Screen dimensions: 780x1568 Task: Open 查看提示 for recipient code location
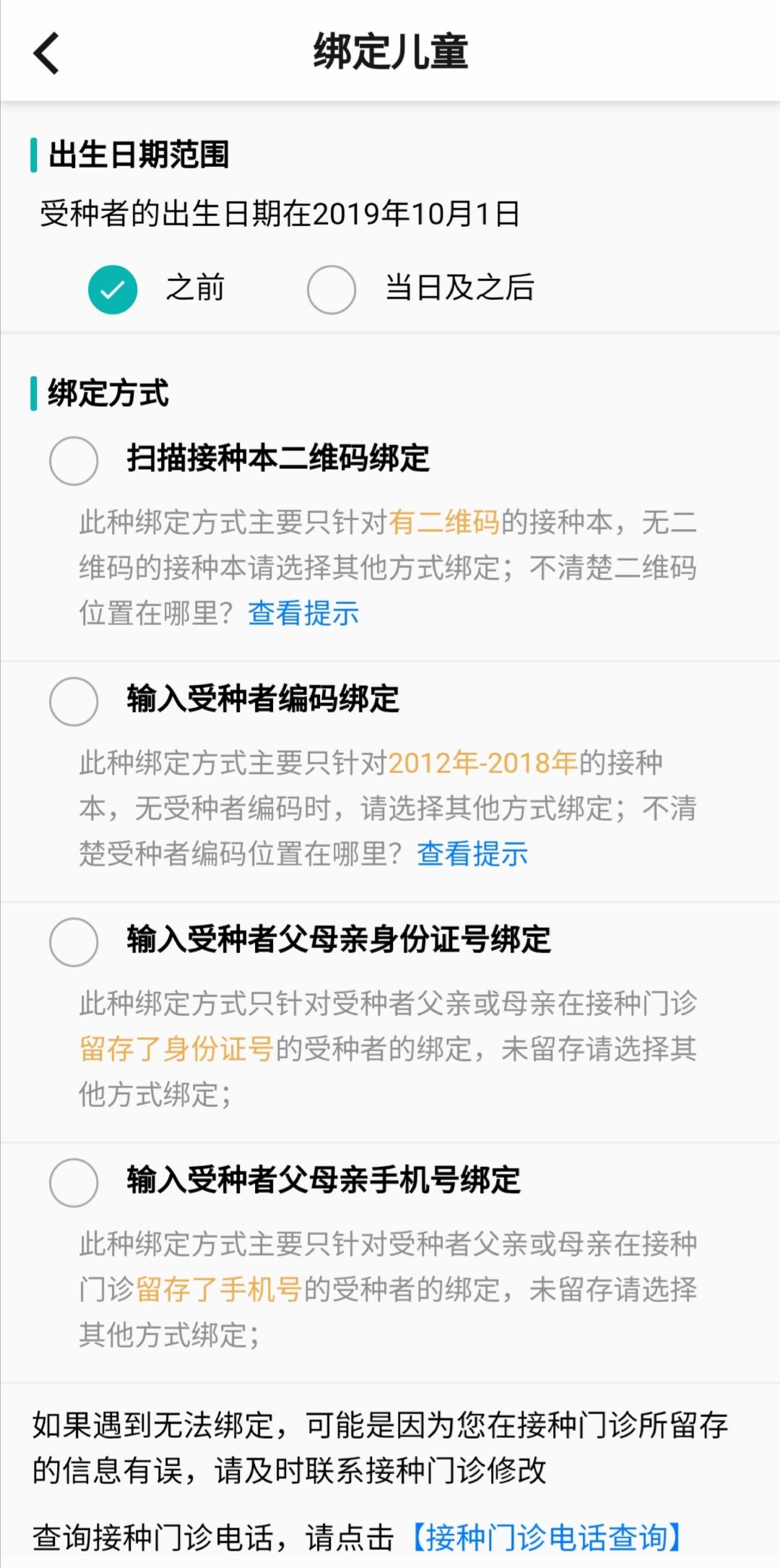pyautogui.click(x=473, y=854)
